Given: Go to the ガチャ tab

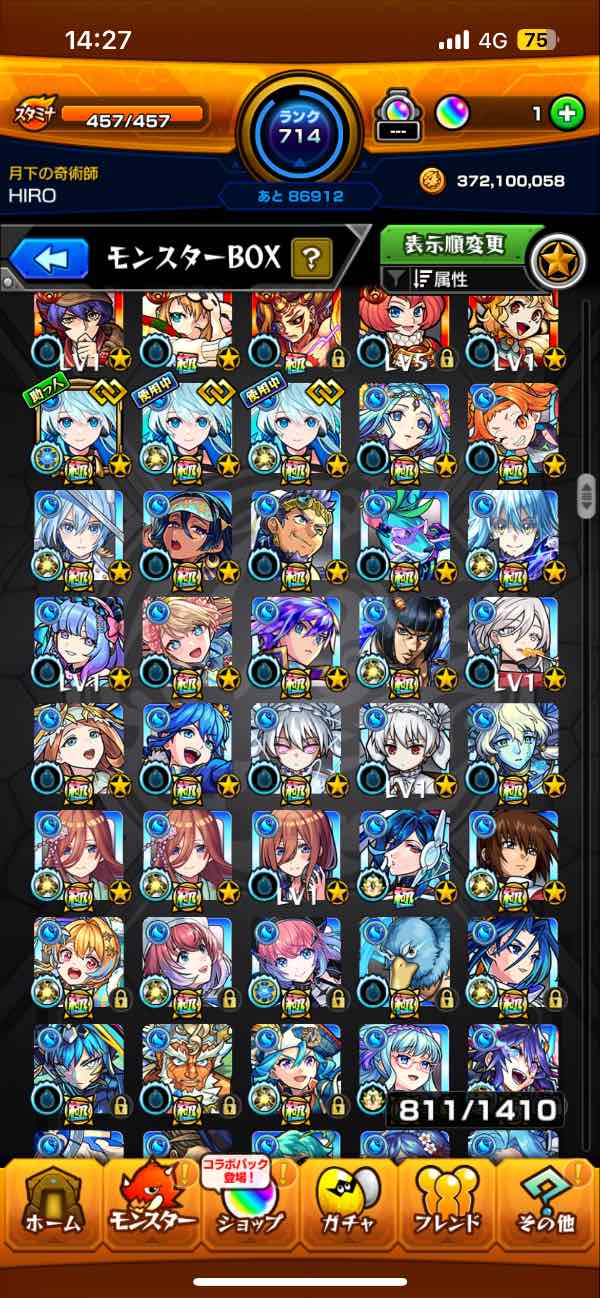Looking at the screenshot, I should click(348, 1205).
